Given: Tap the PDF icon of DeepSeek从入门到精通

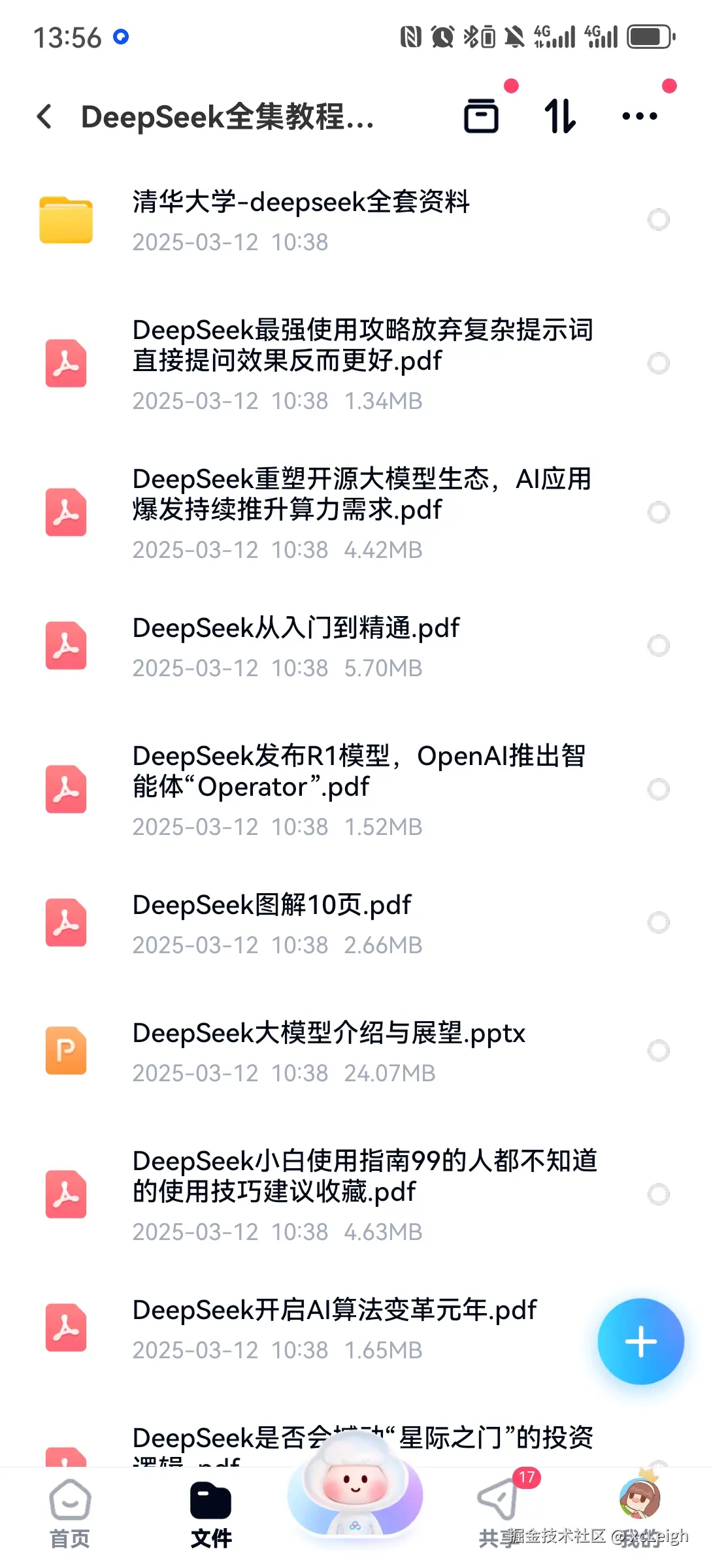Looking at the screenshot, I should [65, 644].
